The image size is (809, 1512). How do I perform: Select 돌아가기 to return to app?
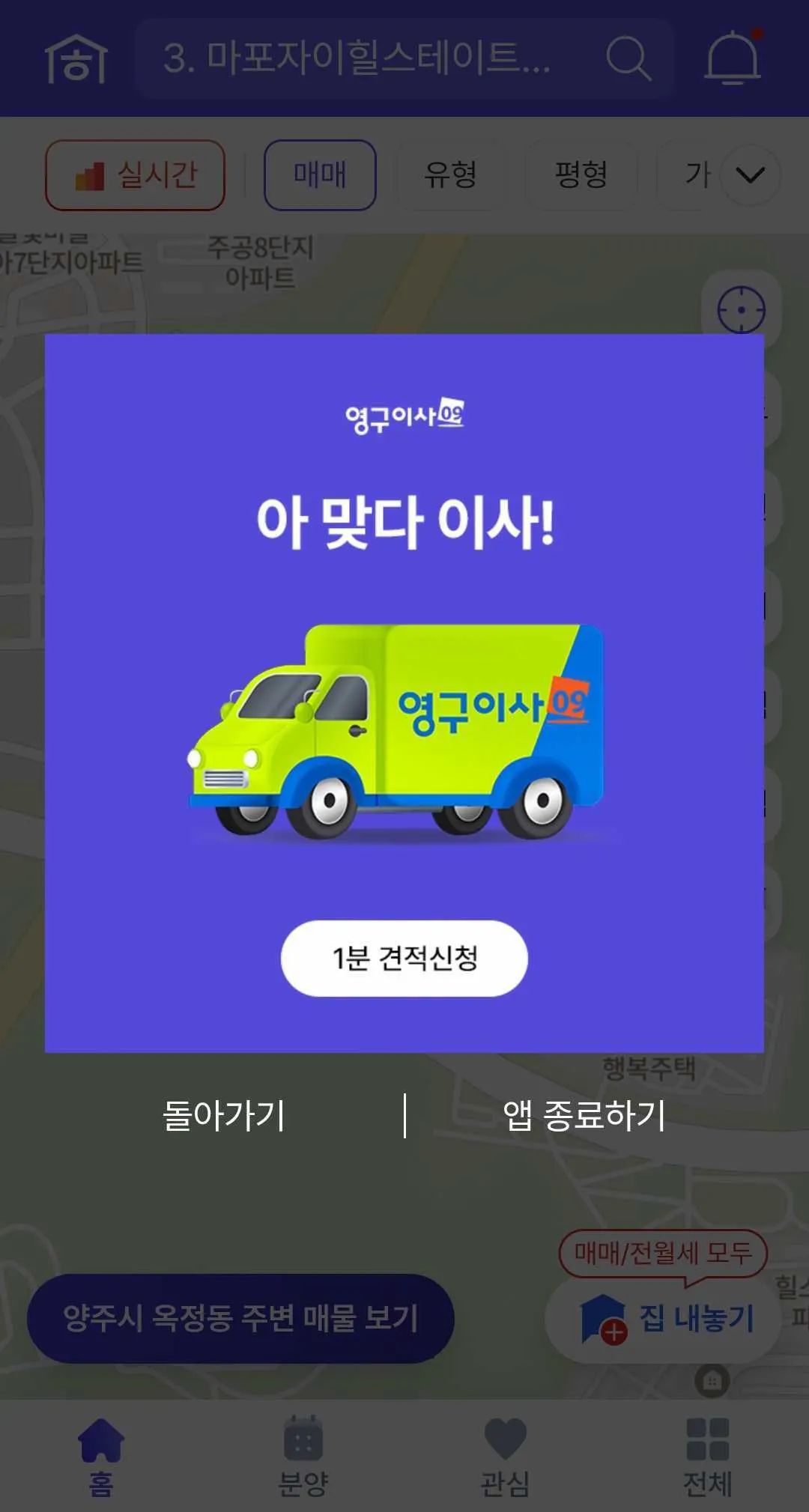point(223,1115)
